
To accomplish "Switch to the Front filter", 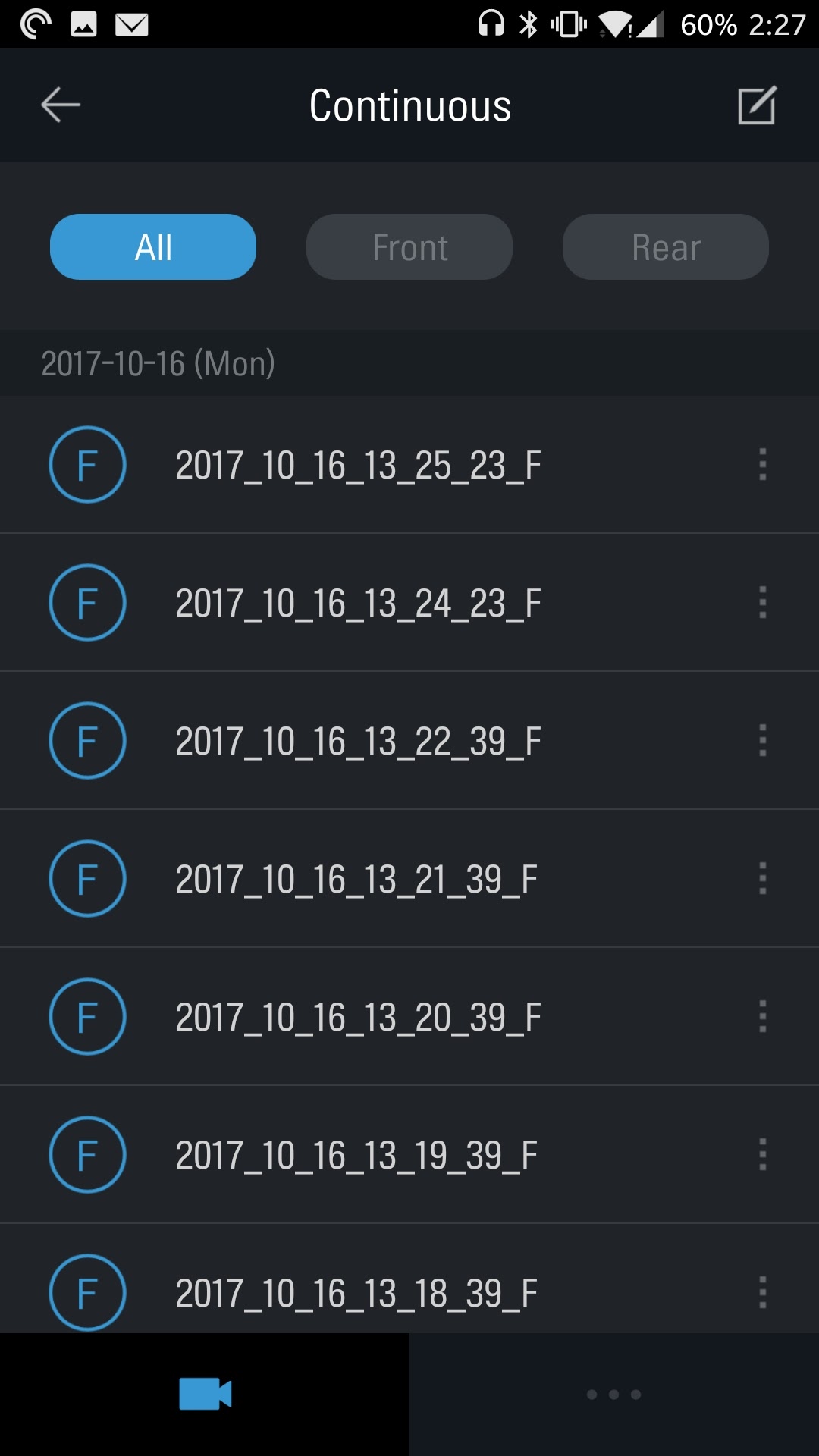I will [x=409, y=247].
